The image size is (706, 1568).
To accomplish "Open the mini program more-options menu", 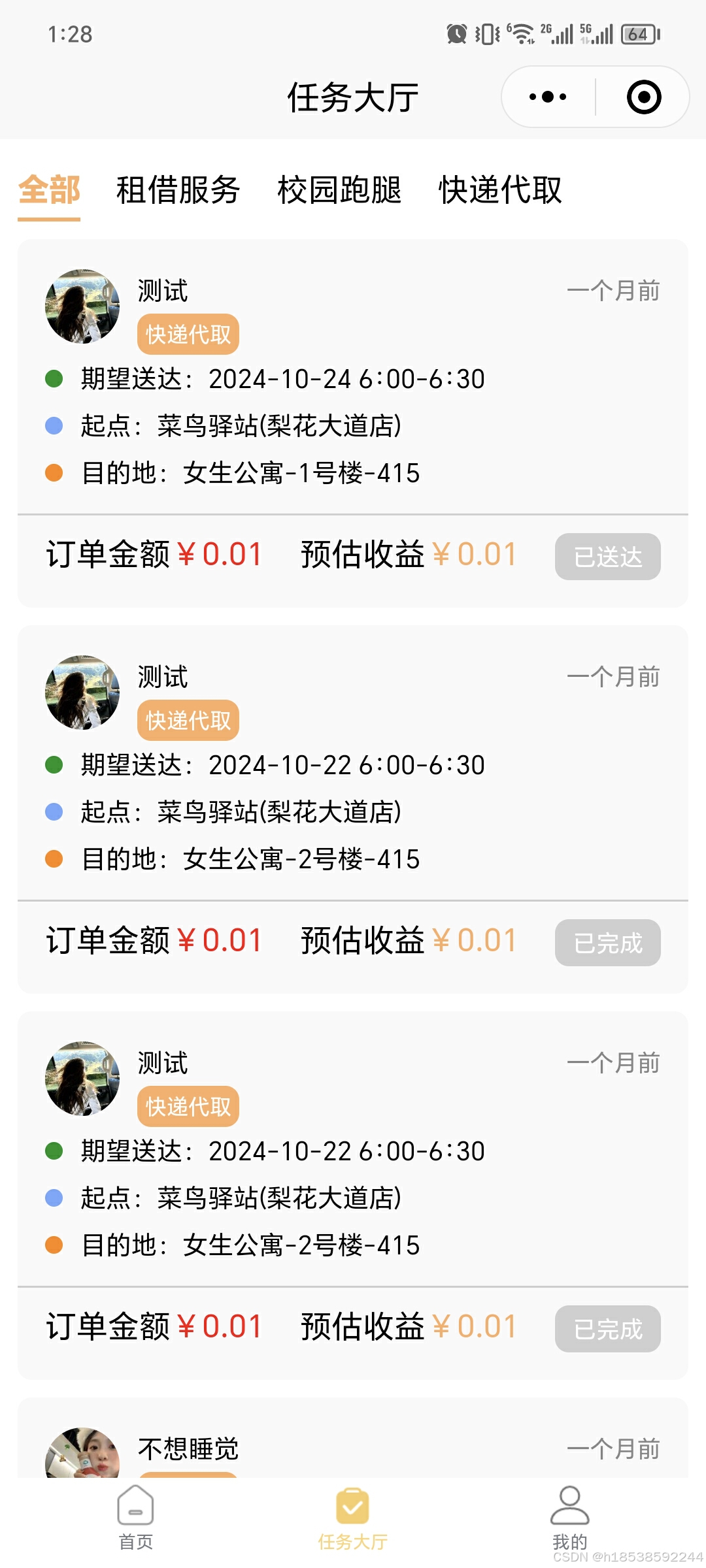I will (x=548, y=97).
